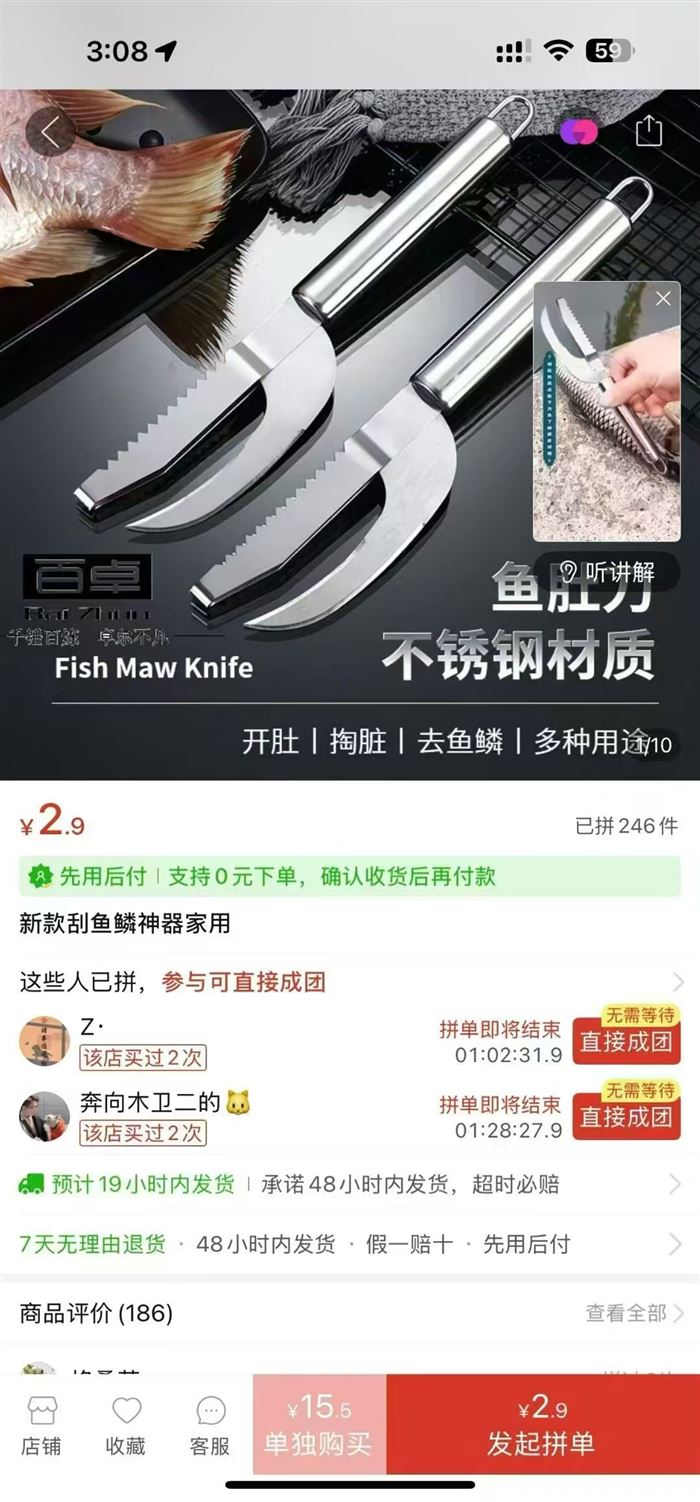The image size is (700, 1502).
Task: Expand the 这些人已拼 group-buyers list
Action: [350, 982]
